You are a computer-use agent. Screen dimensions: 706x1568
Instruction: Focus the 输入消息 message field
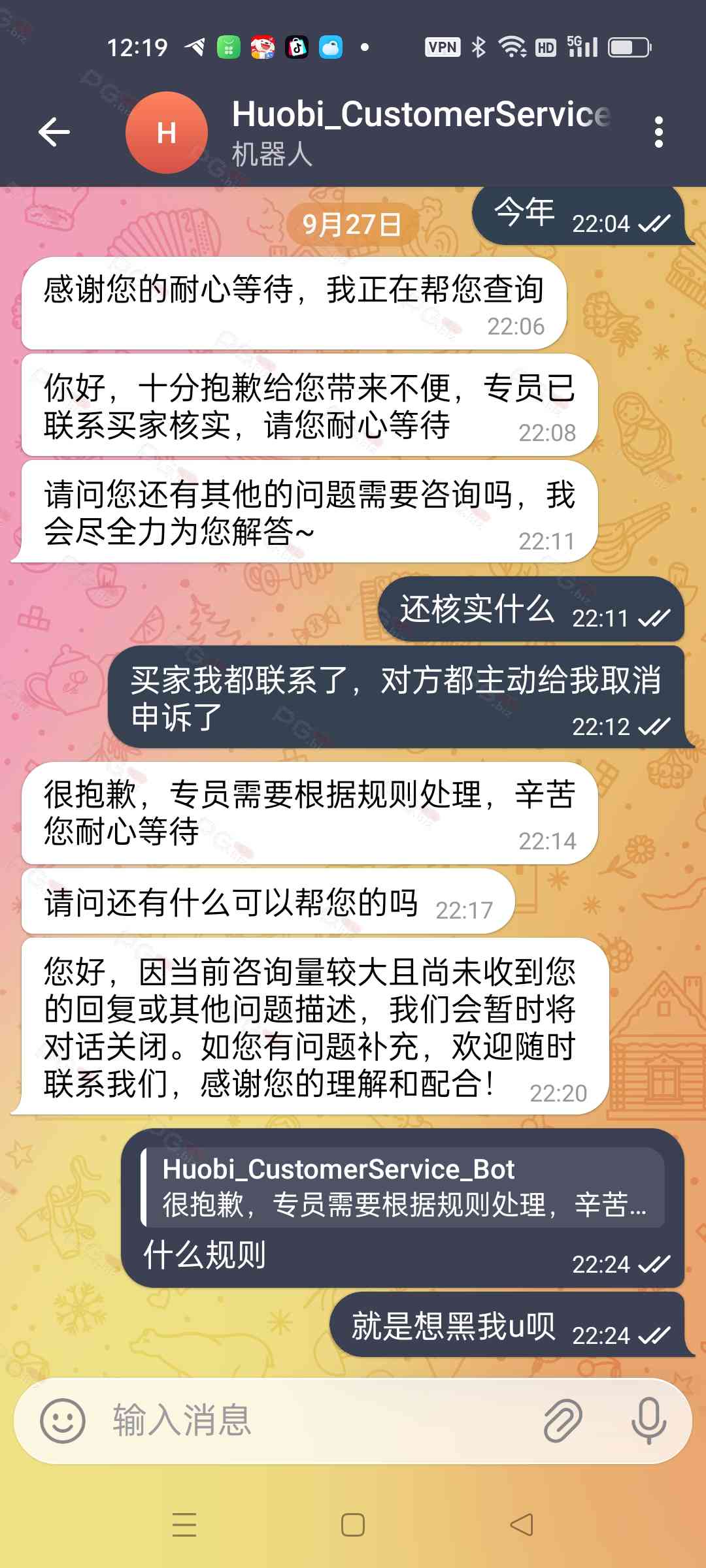click(314, 1420)
